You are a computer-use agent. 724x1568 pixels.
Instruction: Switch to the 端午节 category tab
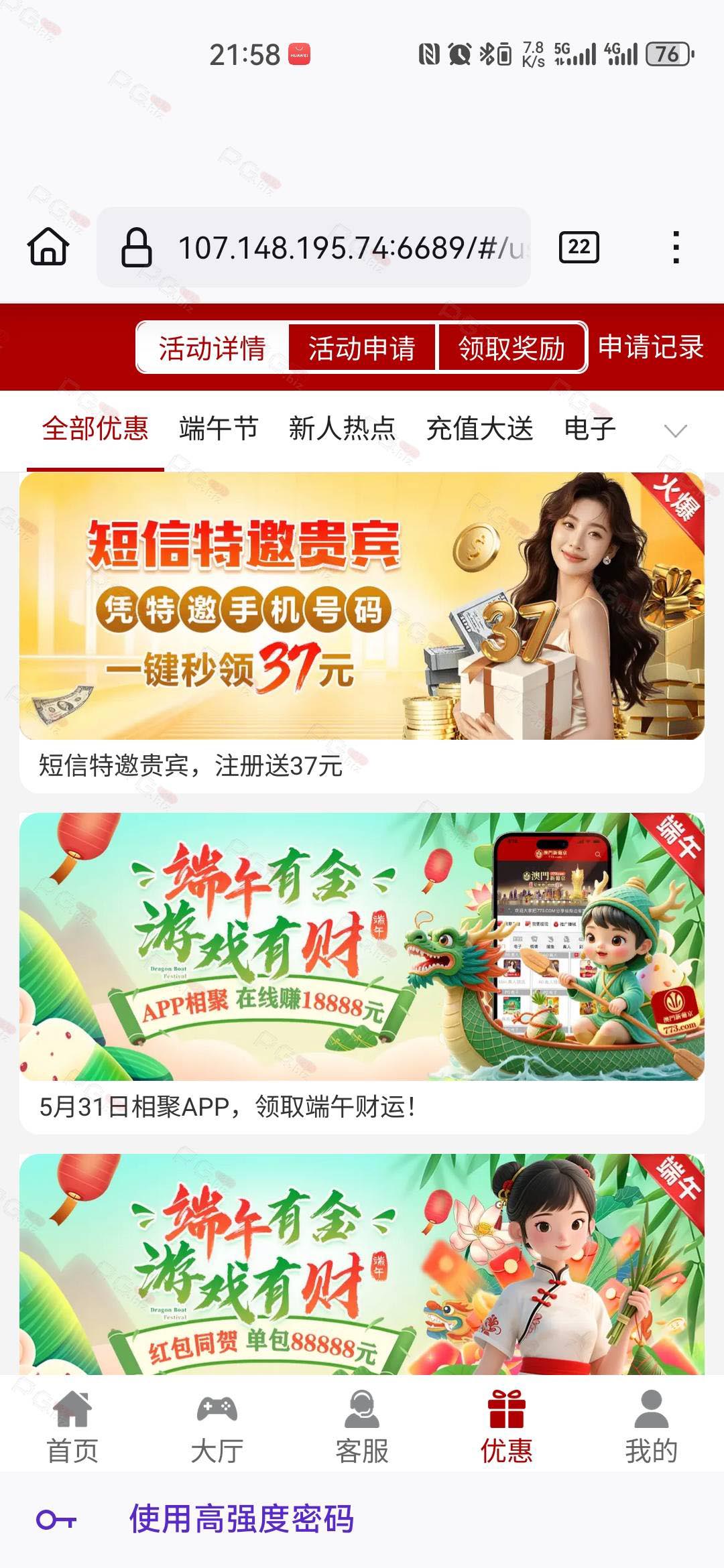[219, 429]
